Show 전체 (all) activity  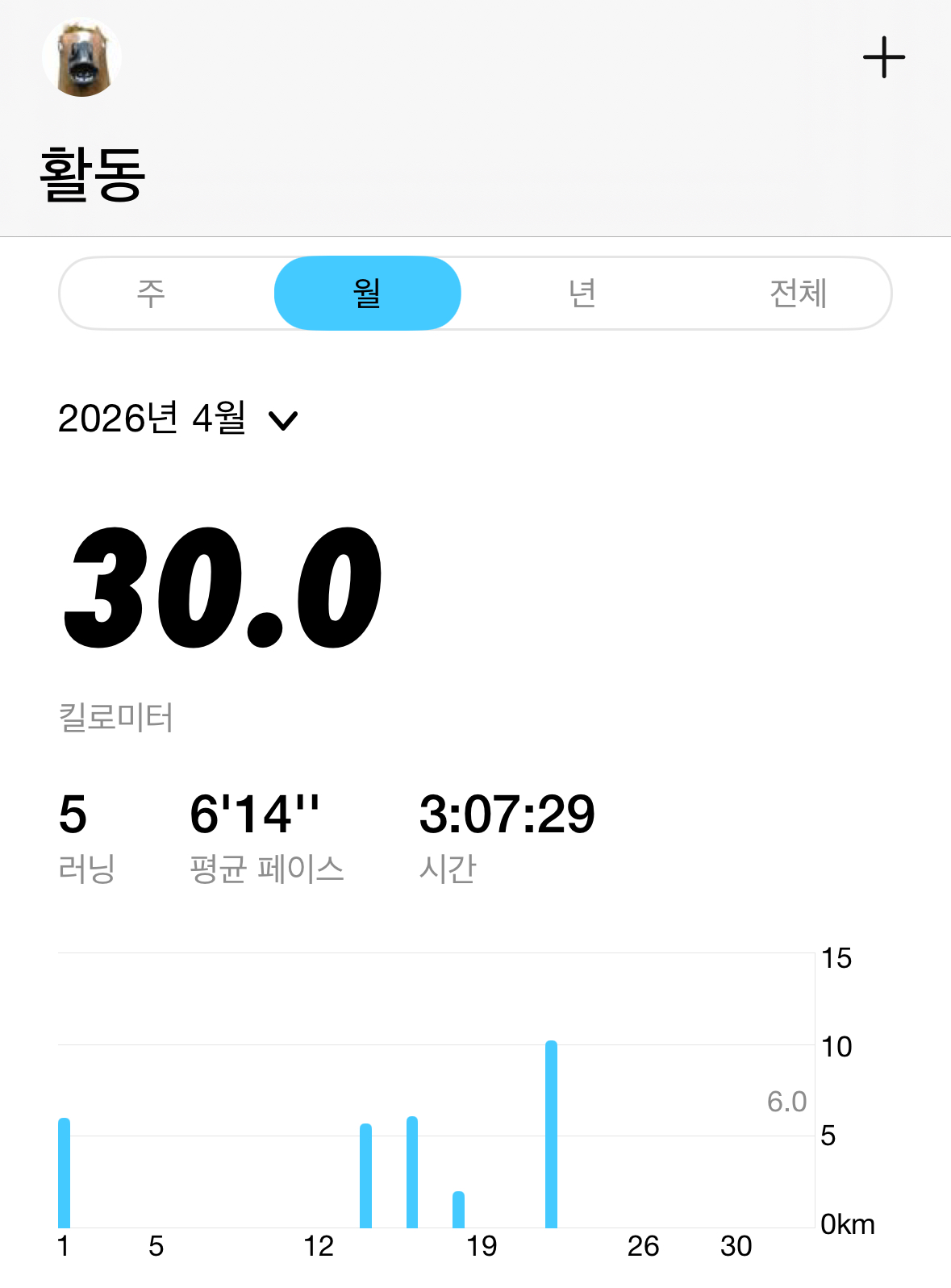(798, 294)
